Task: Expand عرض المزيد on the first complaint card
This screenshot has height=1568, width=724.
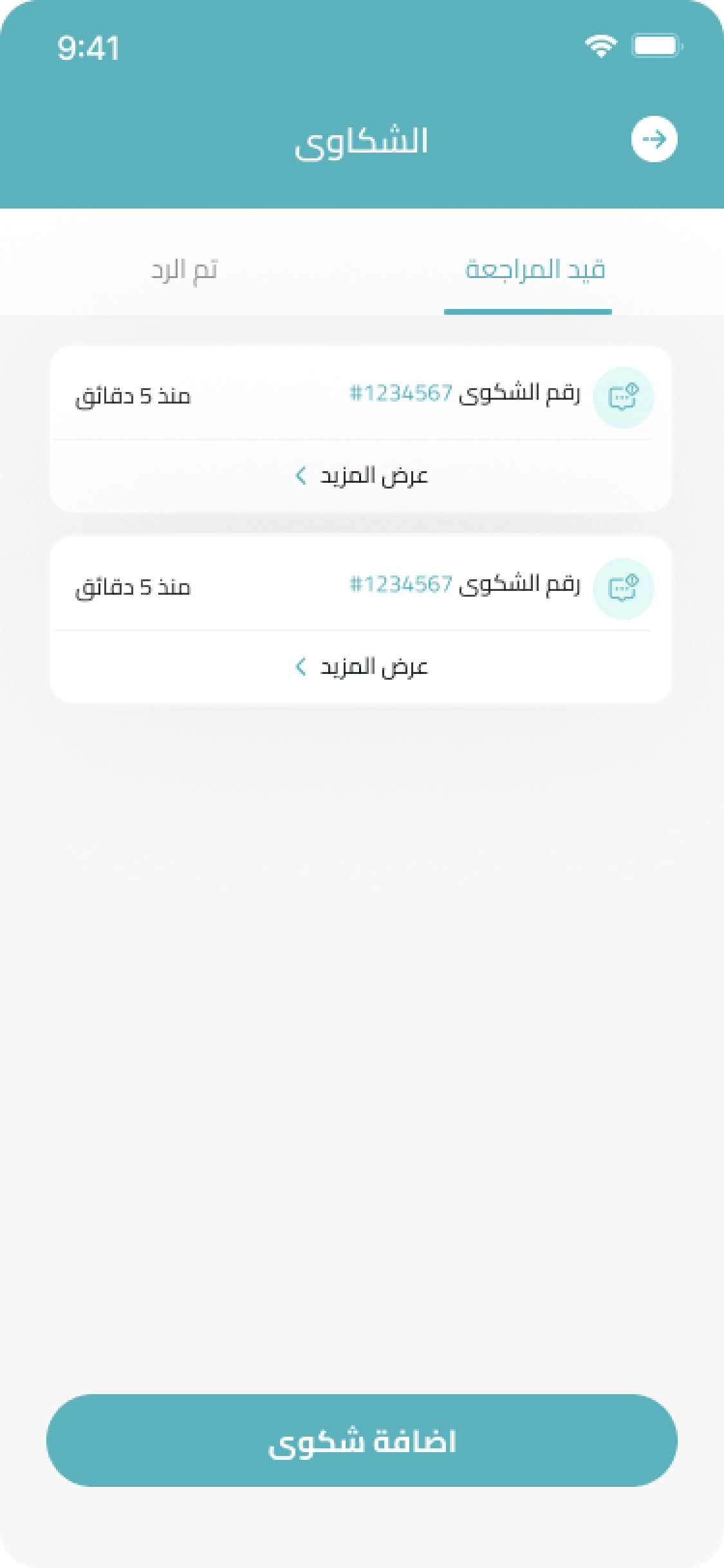Action: [x=362, y=476]
